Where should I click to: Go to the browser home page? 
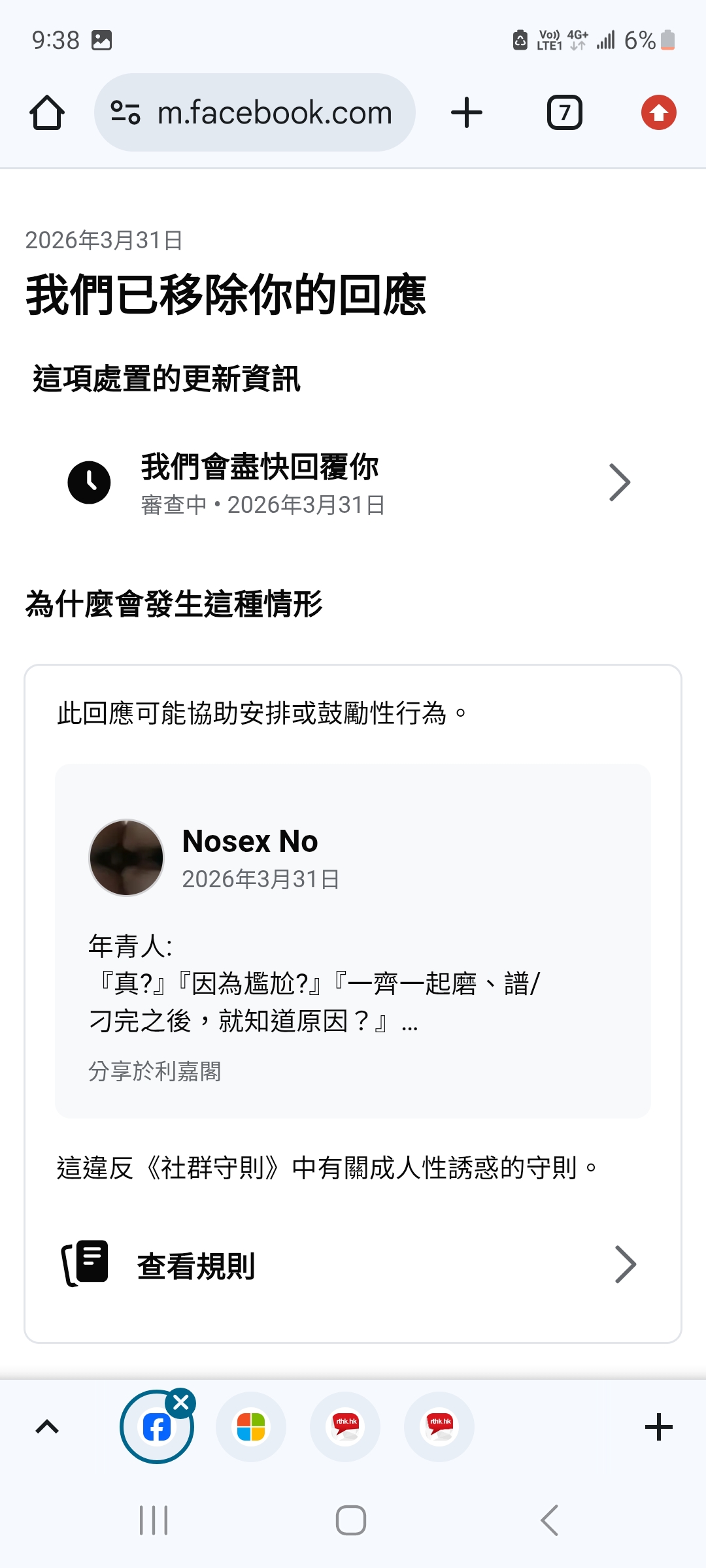pyautogui.click(x=47, y=113)
